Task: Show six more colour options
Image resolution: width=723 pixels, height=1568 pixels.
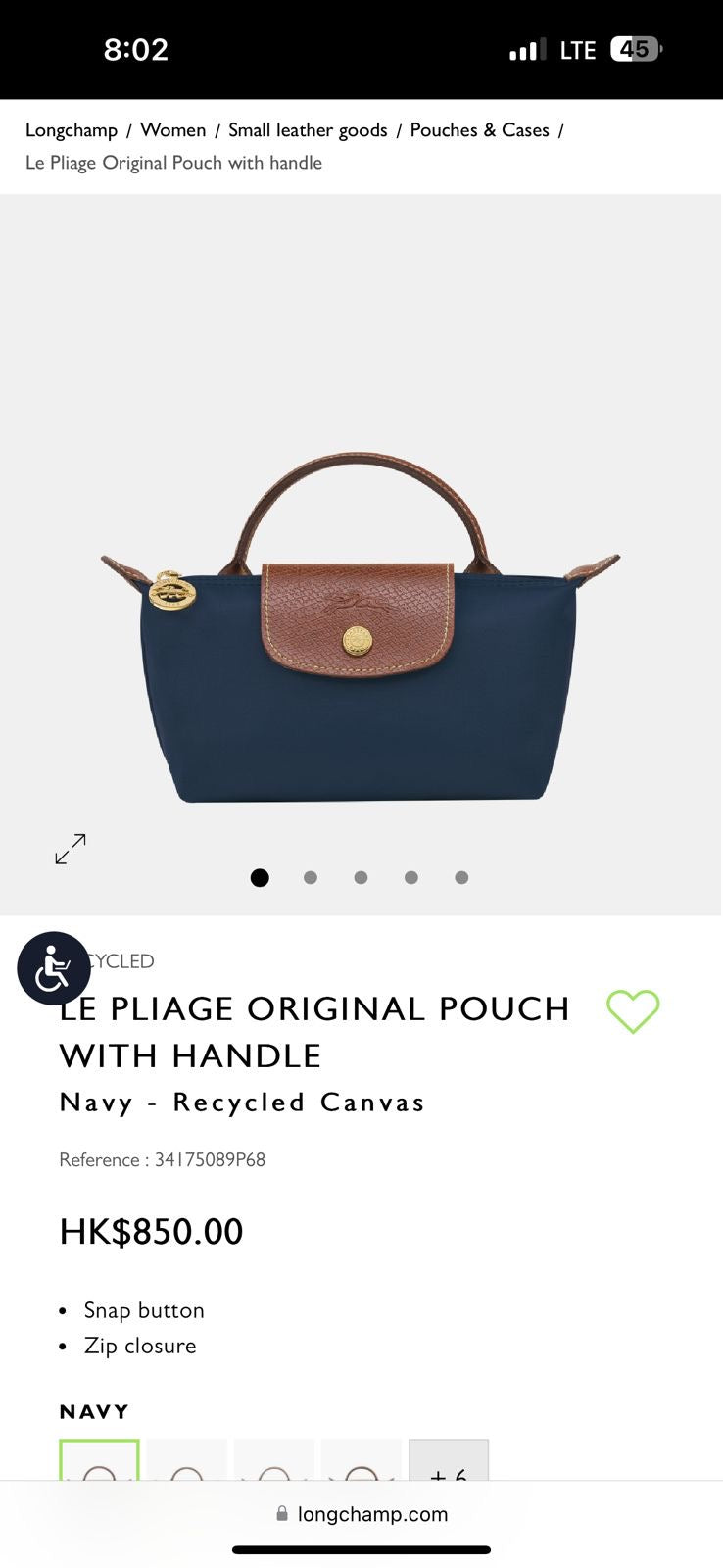Action: point(448,1462)
